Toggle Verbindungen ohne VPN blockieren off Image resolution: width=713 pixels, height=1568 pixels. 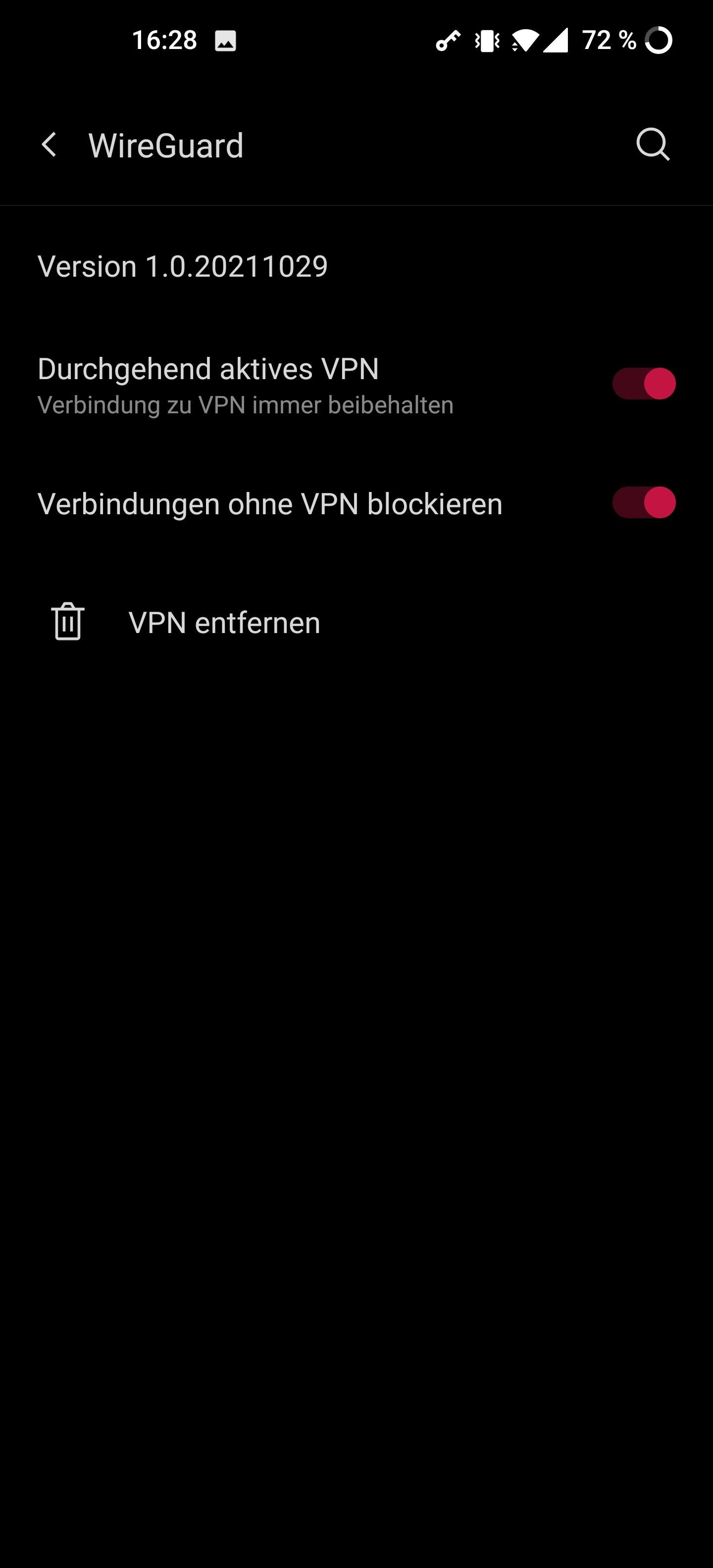[x=644, y=503]
